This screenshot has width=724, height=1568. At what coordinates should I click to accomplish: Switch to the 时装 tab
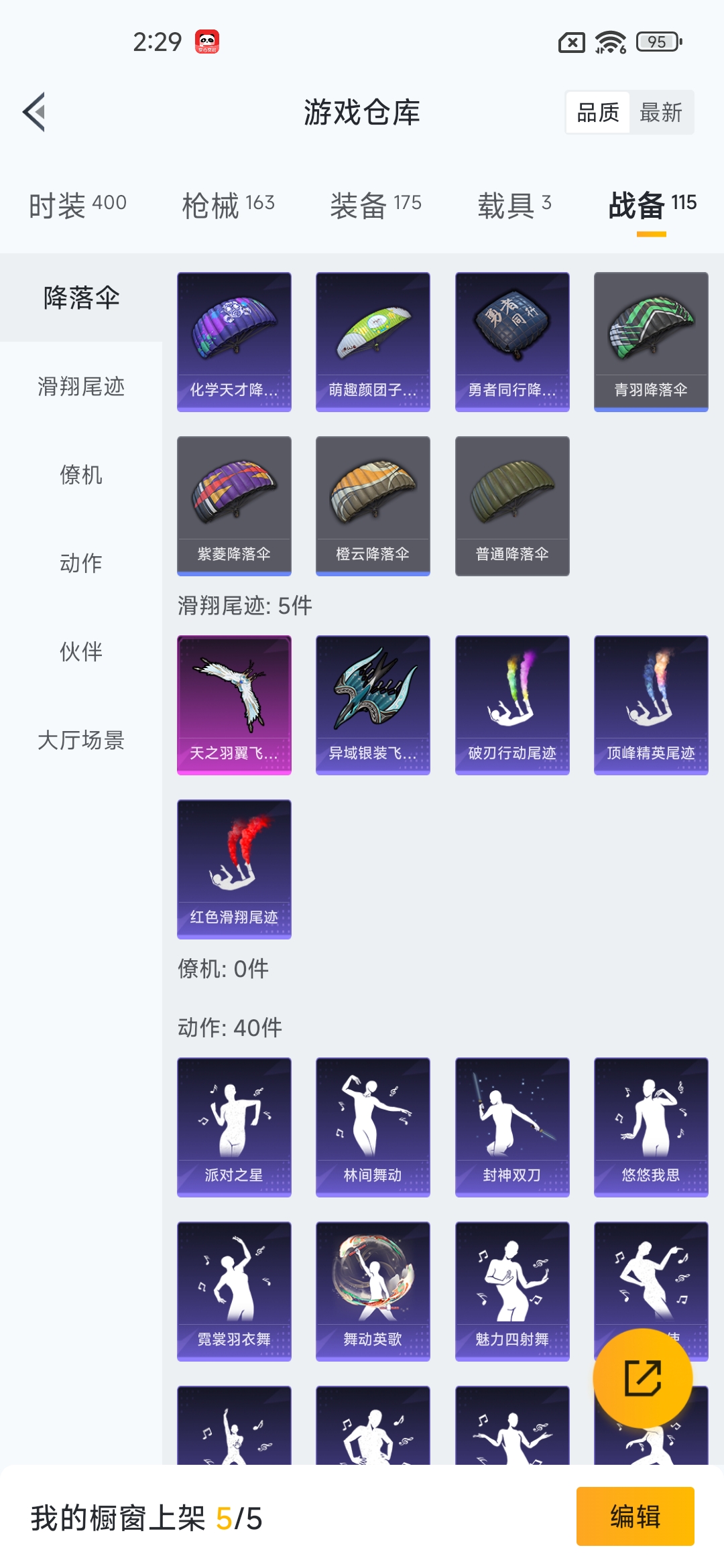[77, 204]
